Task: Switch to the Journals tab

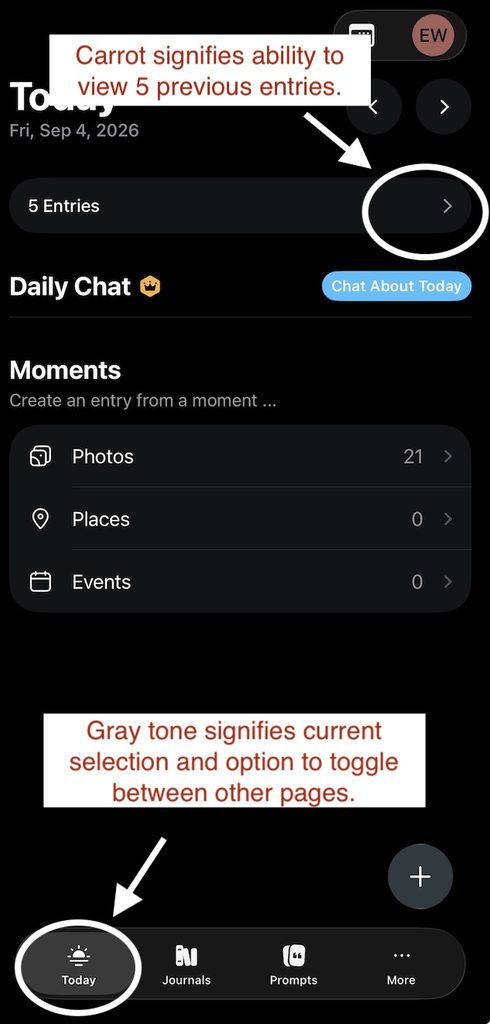Action: coord(186,966)
